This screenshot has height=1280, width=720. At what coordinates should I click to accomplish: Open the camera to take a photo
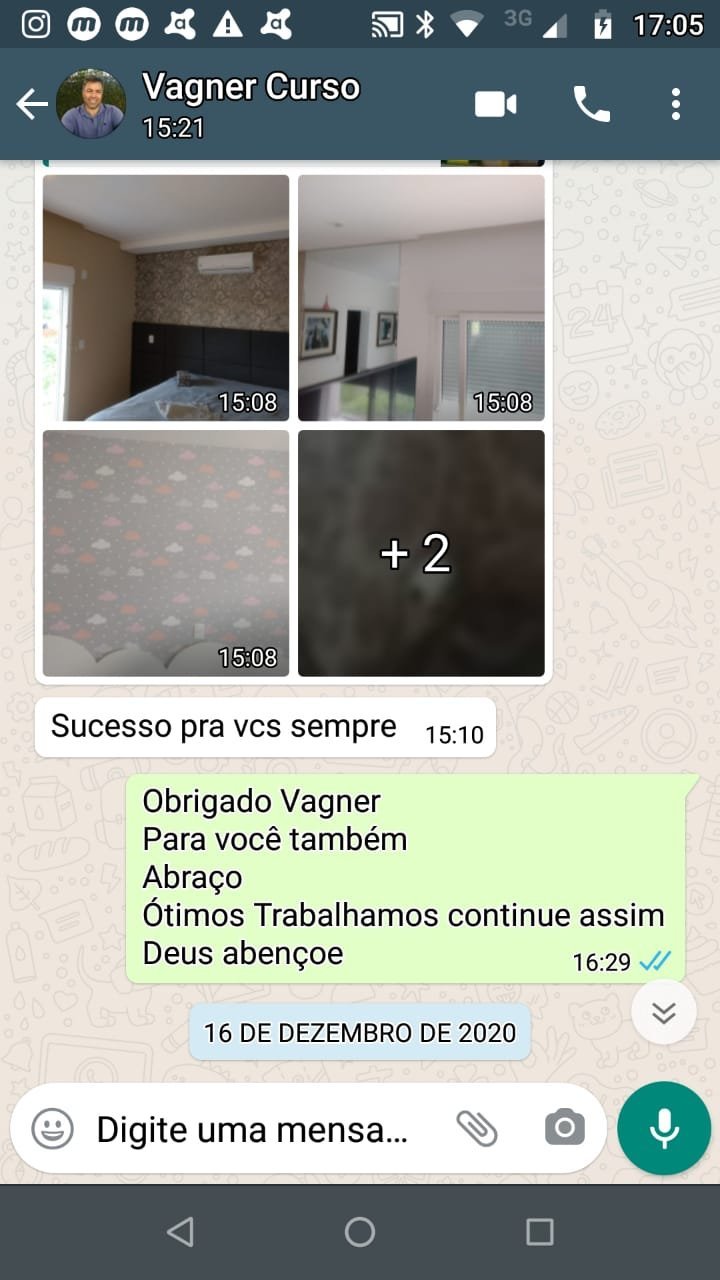point(564,1129)
